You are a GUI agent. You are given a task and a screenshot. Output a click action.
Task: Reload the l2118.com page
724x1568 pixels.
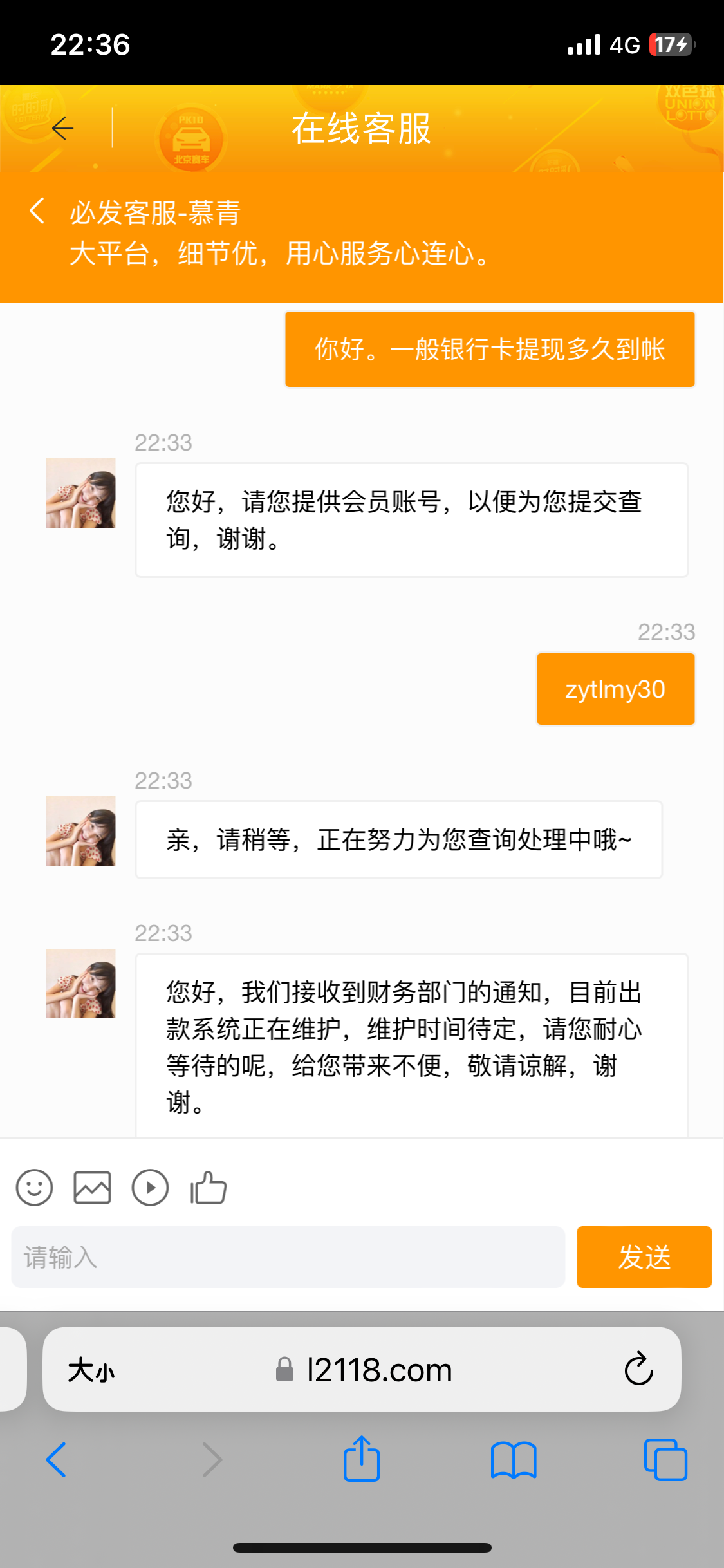(638, 1369)
